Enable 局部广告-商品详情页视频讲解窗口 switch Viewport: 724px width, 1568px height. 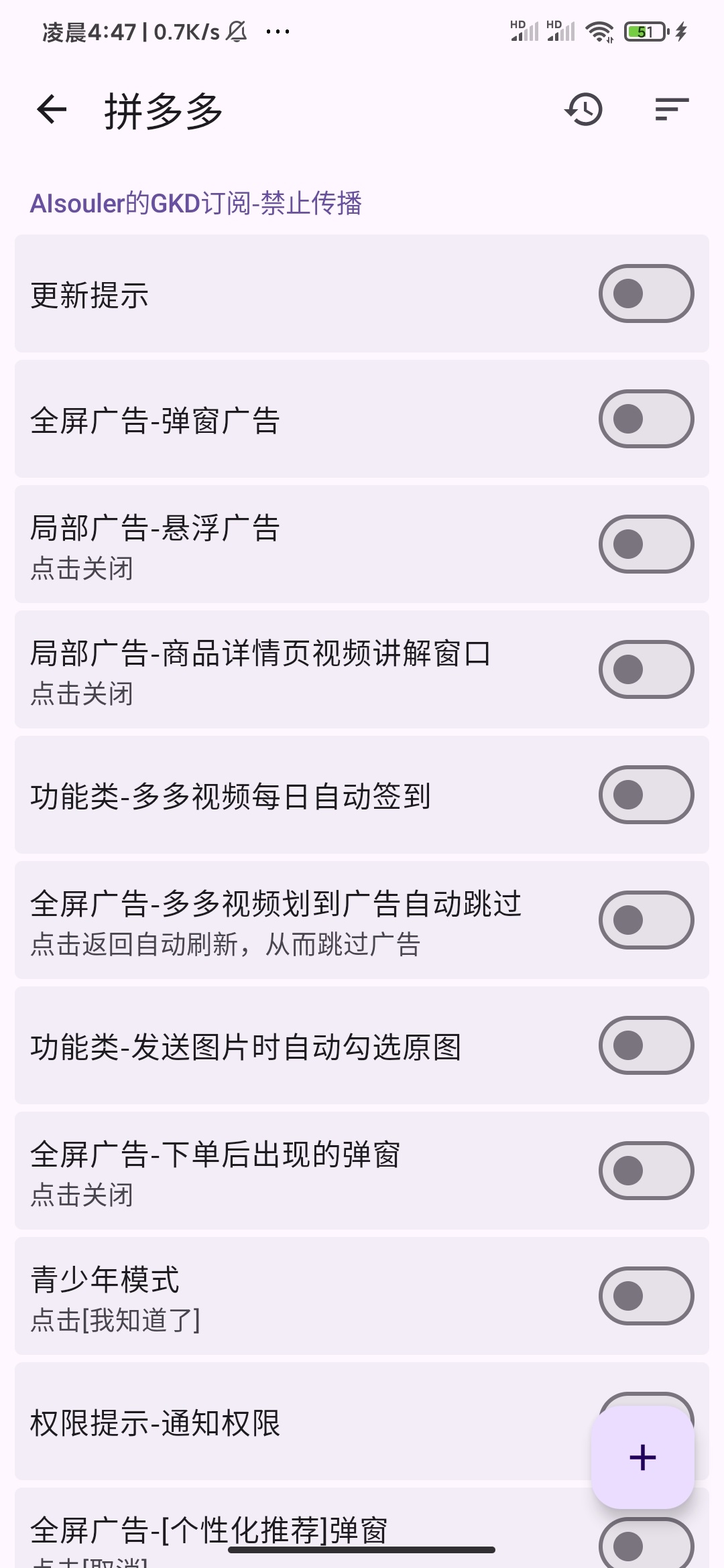coord(646,669)
